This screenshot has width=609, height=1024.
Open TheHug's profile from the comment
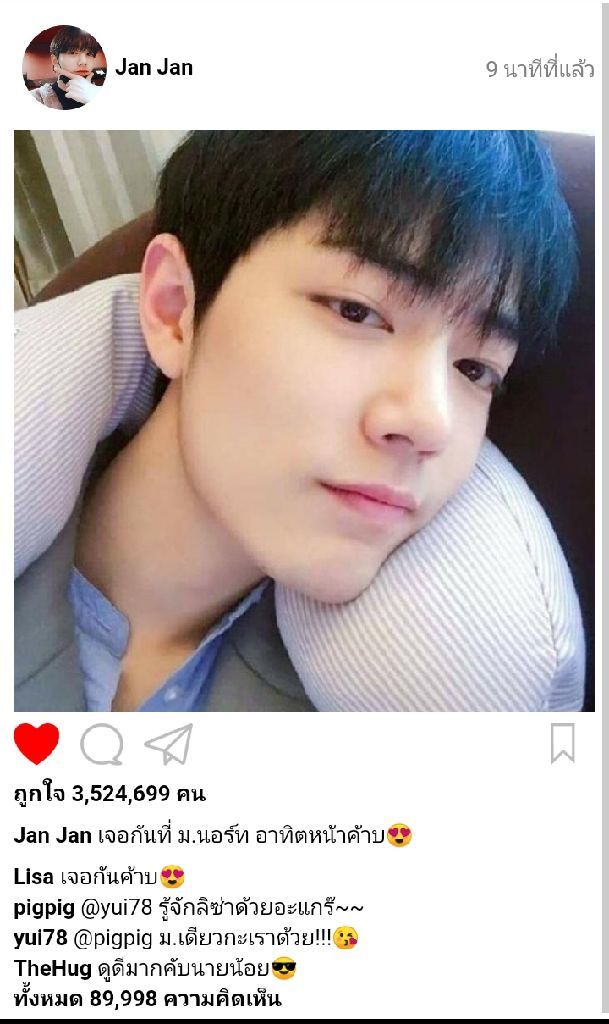click(48, 969)
